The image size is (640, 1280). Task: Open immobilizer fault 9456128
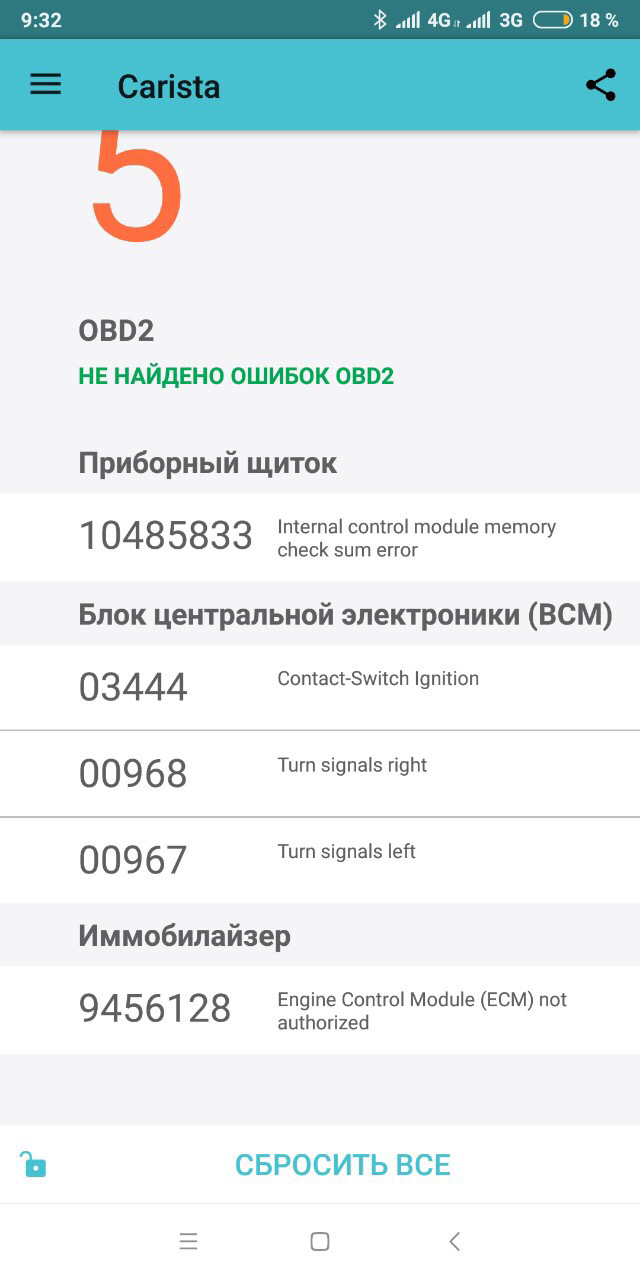pyautogui.click(x=320, y=1010)
